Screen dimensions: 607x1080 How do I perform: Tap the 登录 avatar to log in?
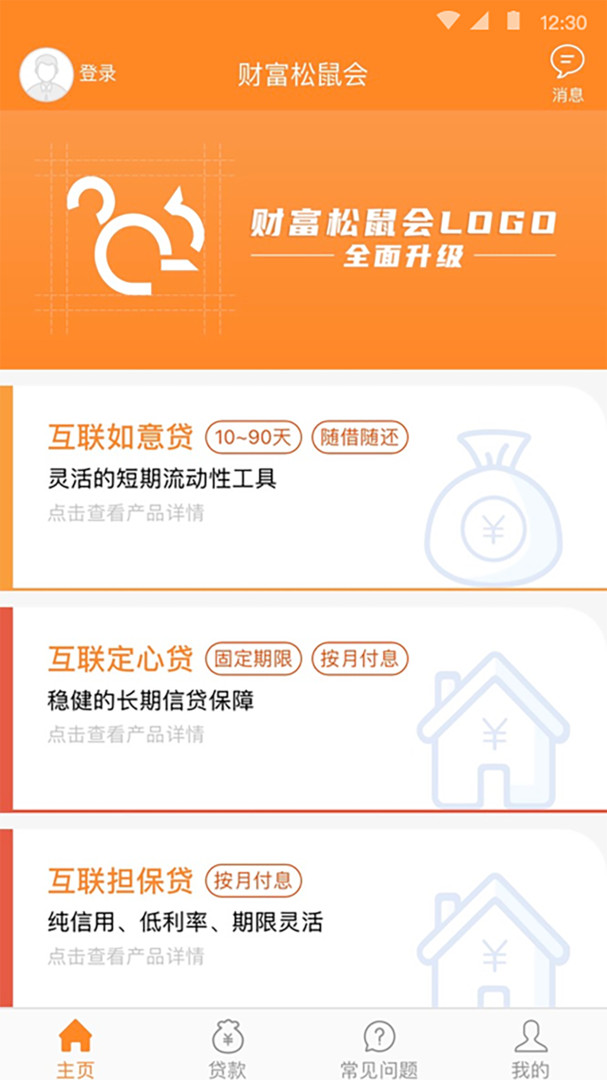(x=46, y=74)
